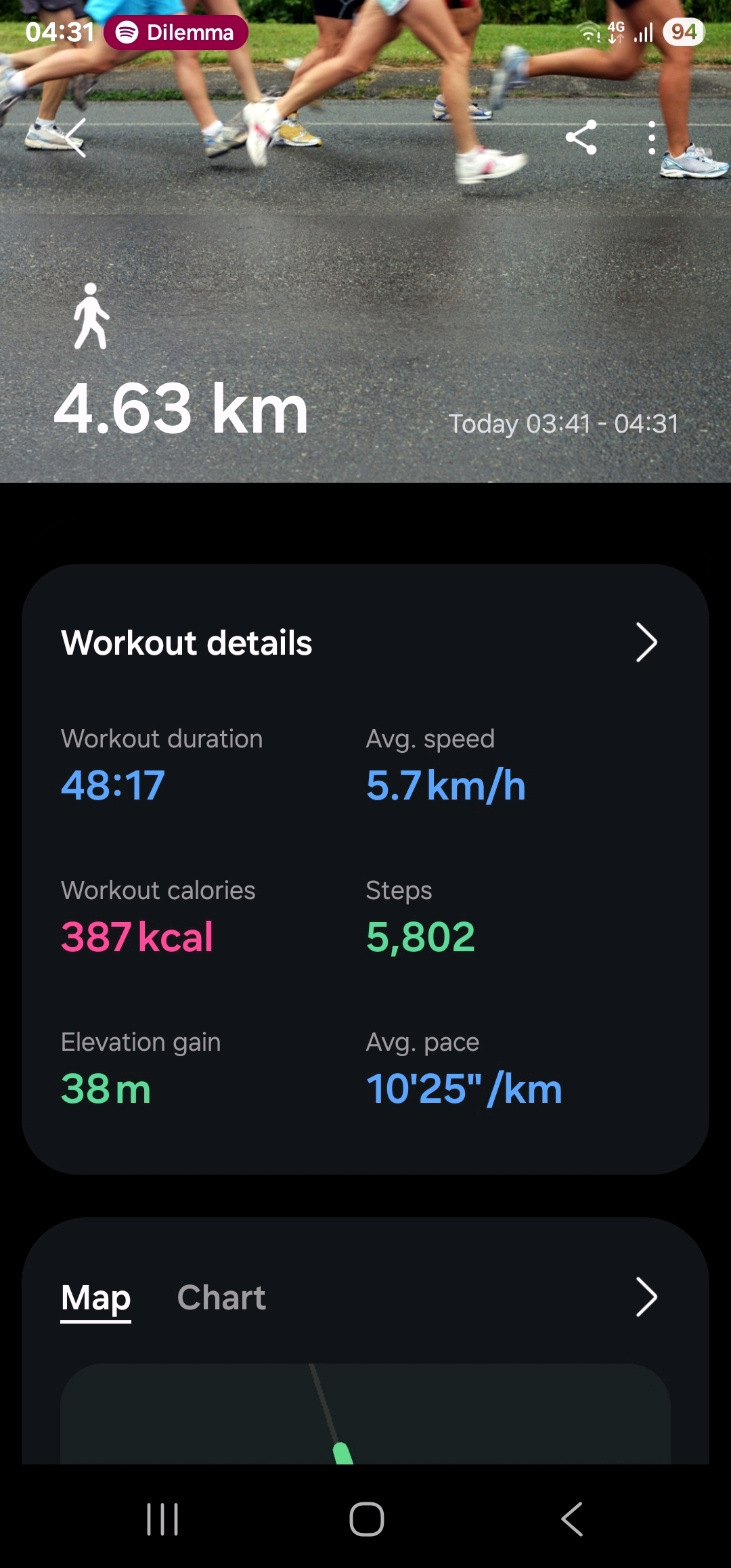Switch to the Chart tab
The height and width of the screenshot is (1568, 731).
(221, 1298)
